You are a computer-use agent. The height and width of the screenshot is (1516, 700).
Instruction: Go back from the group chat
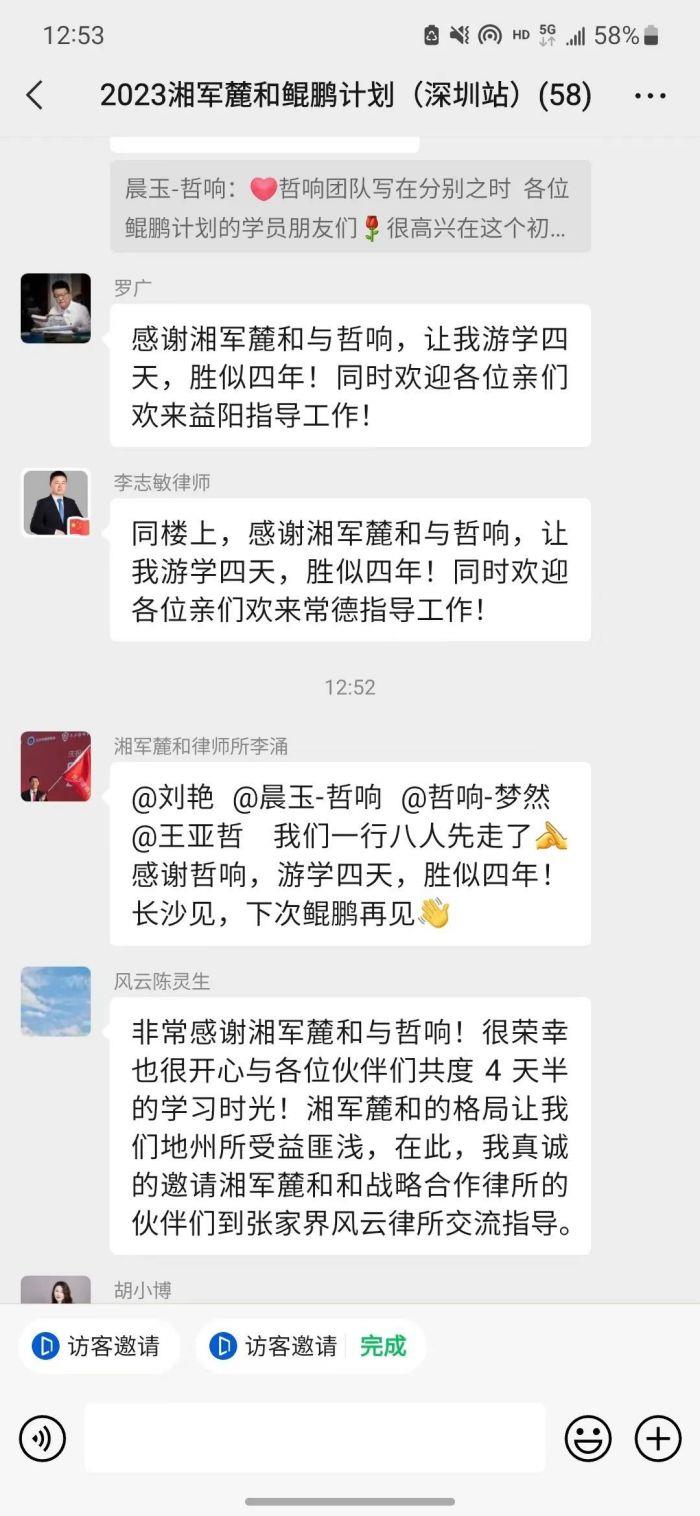[x=35, y=96]
